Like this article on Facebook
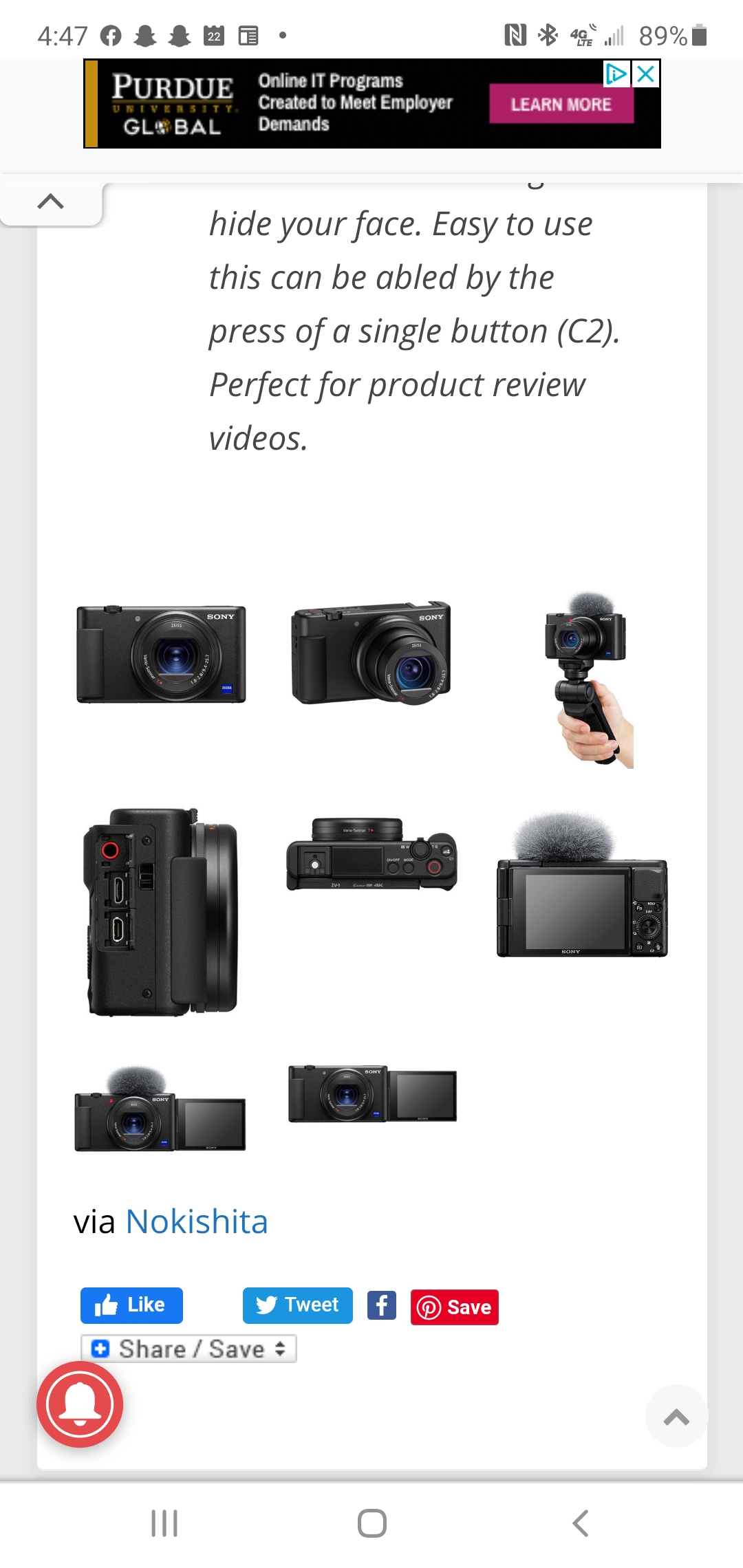This screenshot has height=1568, width=743. tap(131, 1305)
